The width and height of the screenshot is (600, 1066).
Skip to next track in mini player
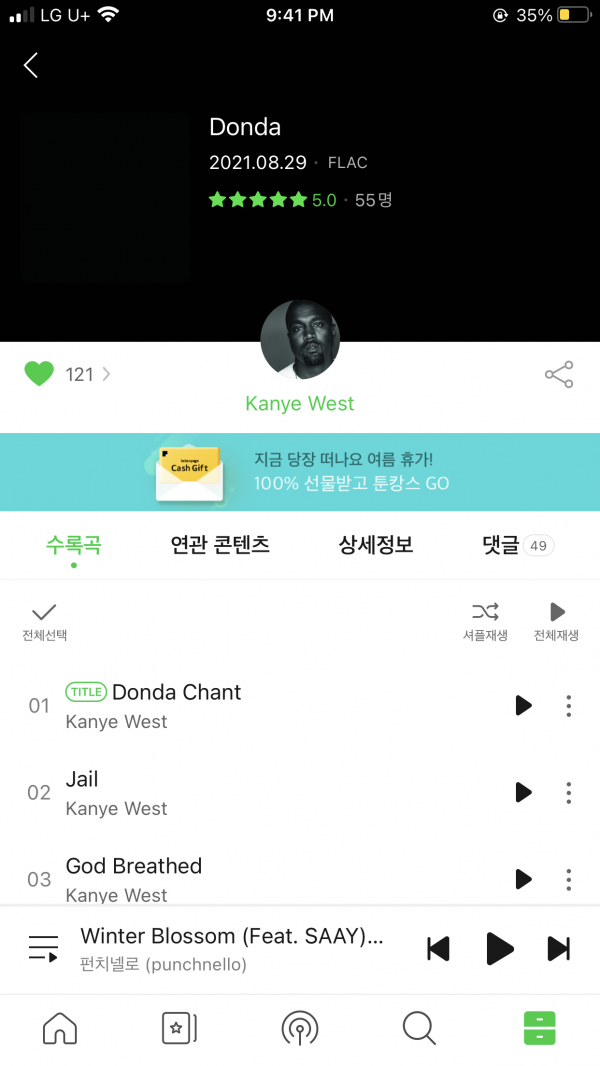pos(559,948)
